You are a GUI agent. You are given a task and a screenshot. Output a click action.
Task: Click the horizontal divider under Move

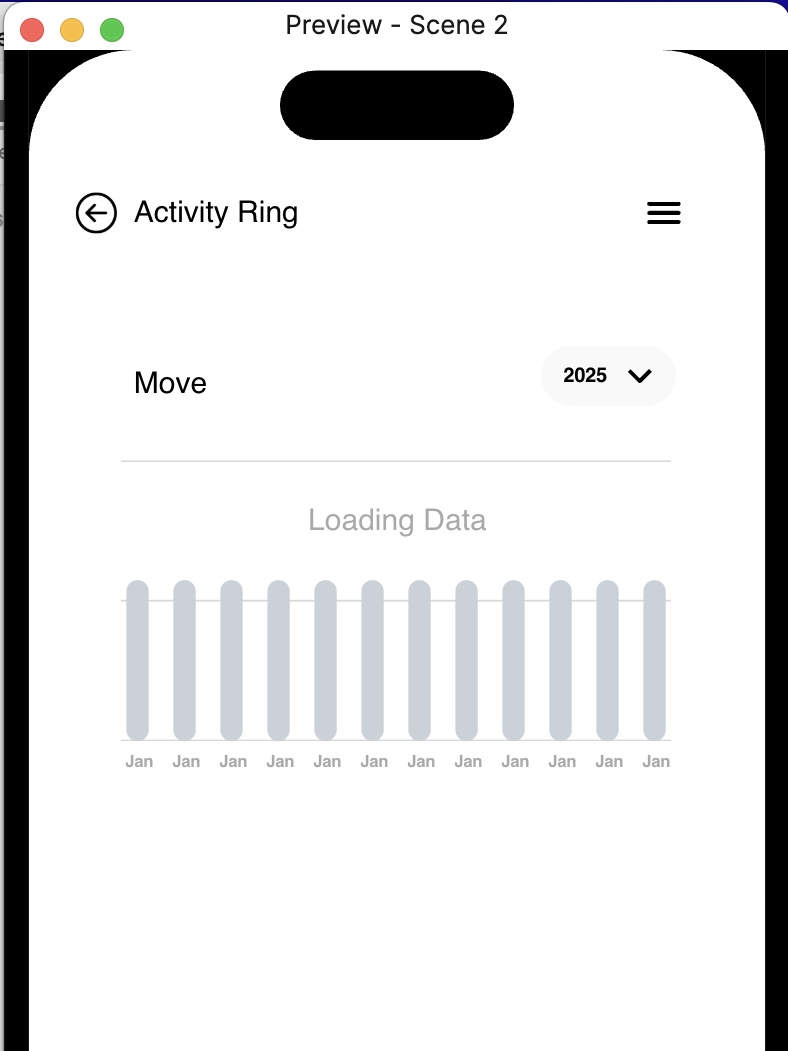[x=396, y=460]
